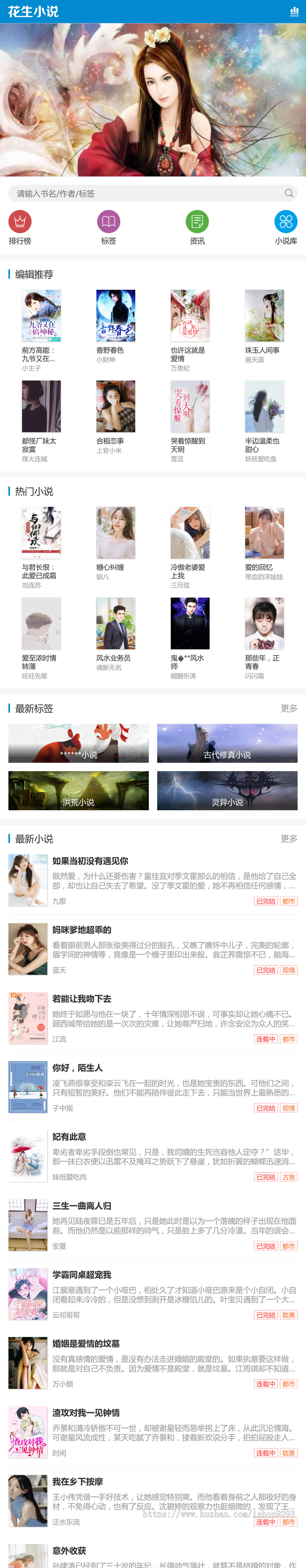Tap the book search input field

(146, 194)
